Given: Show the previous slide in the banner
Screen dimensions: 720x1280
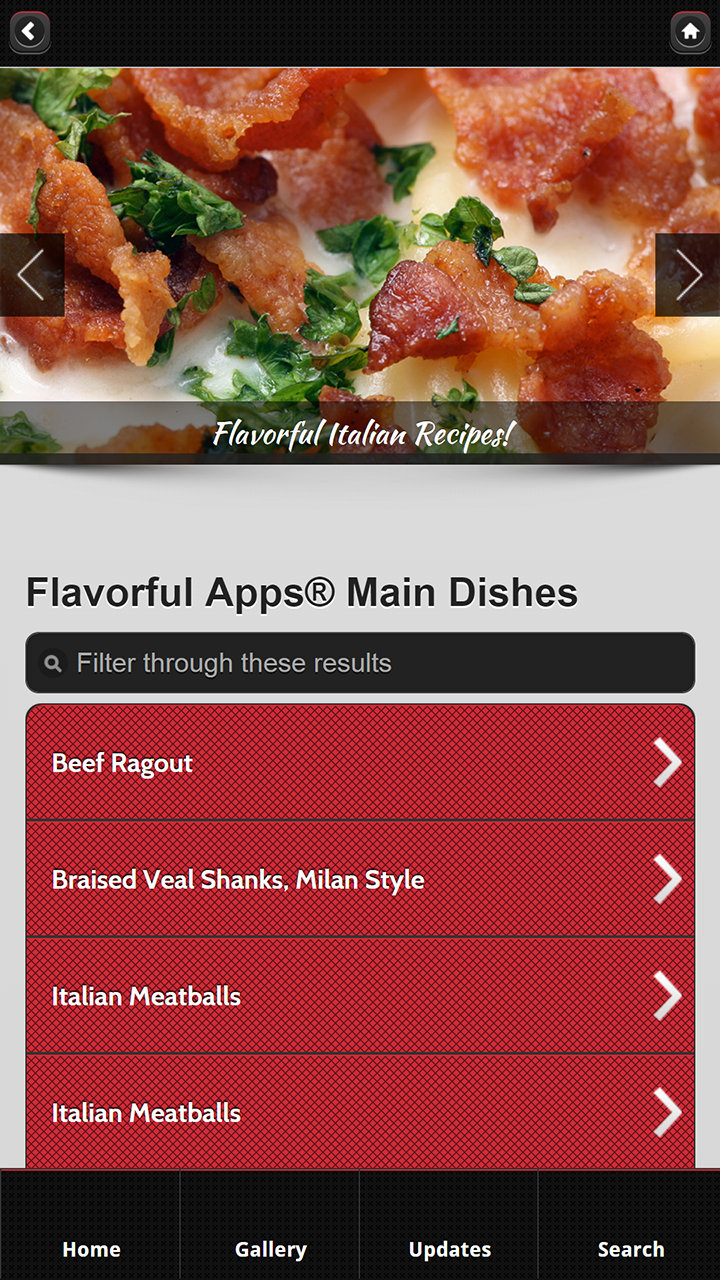Looking at the screenshot, I should pos(31,275).
